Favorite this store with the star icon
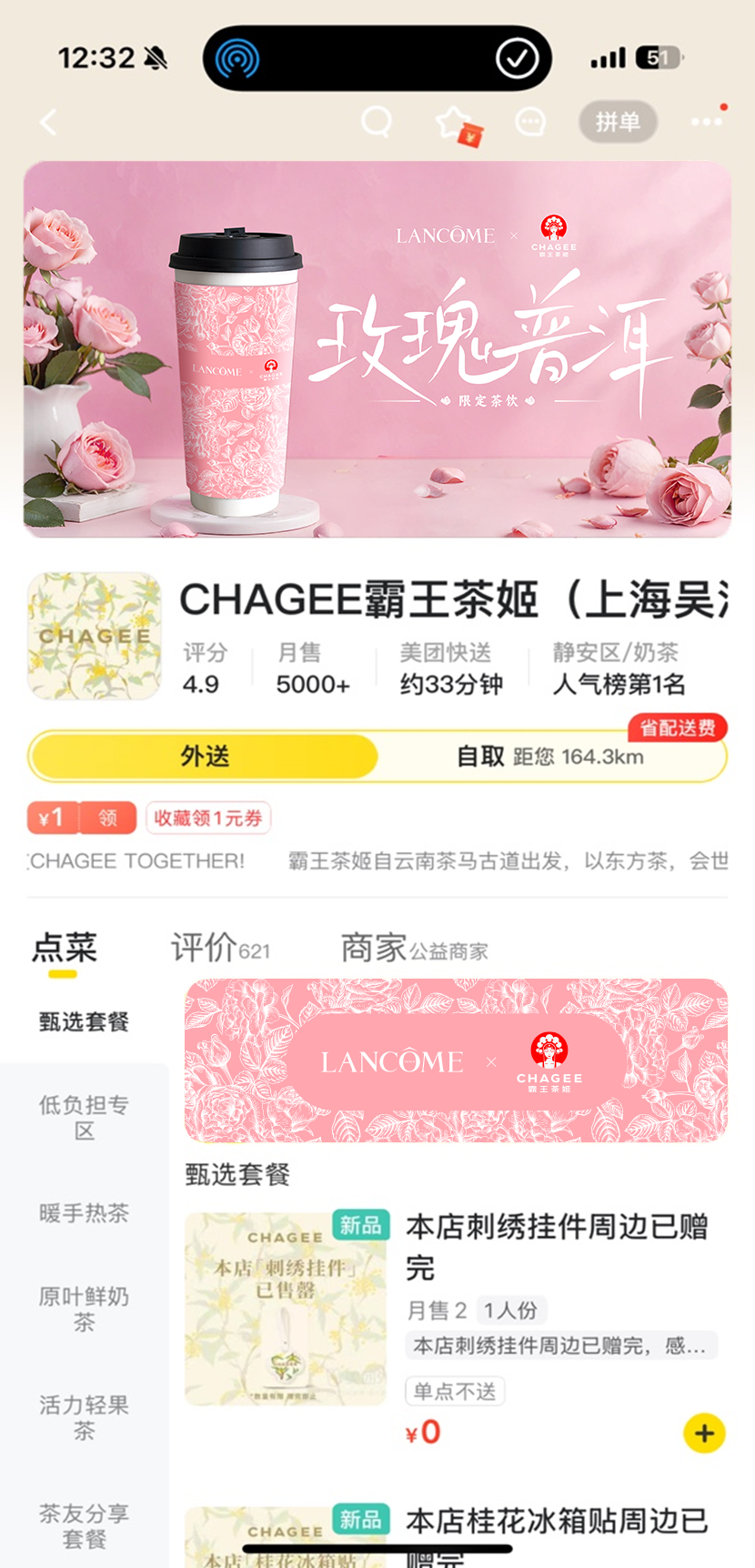Screen dimensions: 755x1568 pos(455,124)
